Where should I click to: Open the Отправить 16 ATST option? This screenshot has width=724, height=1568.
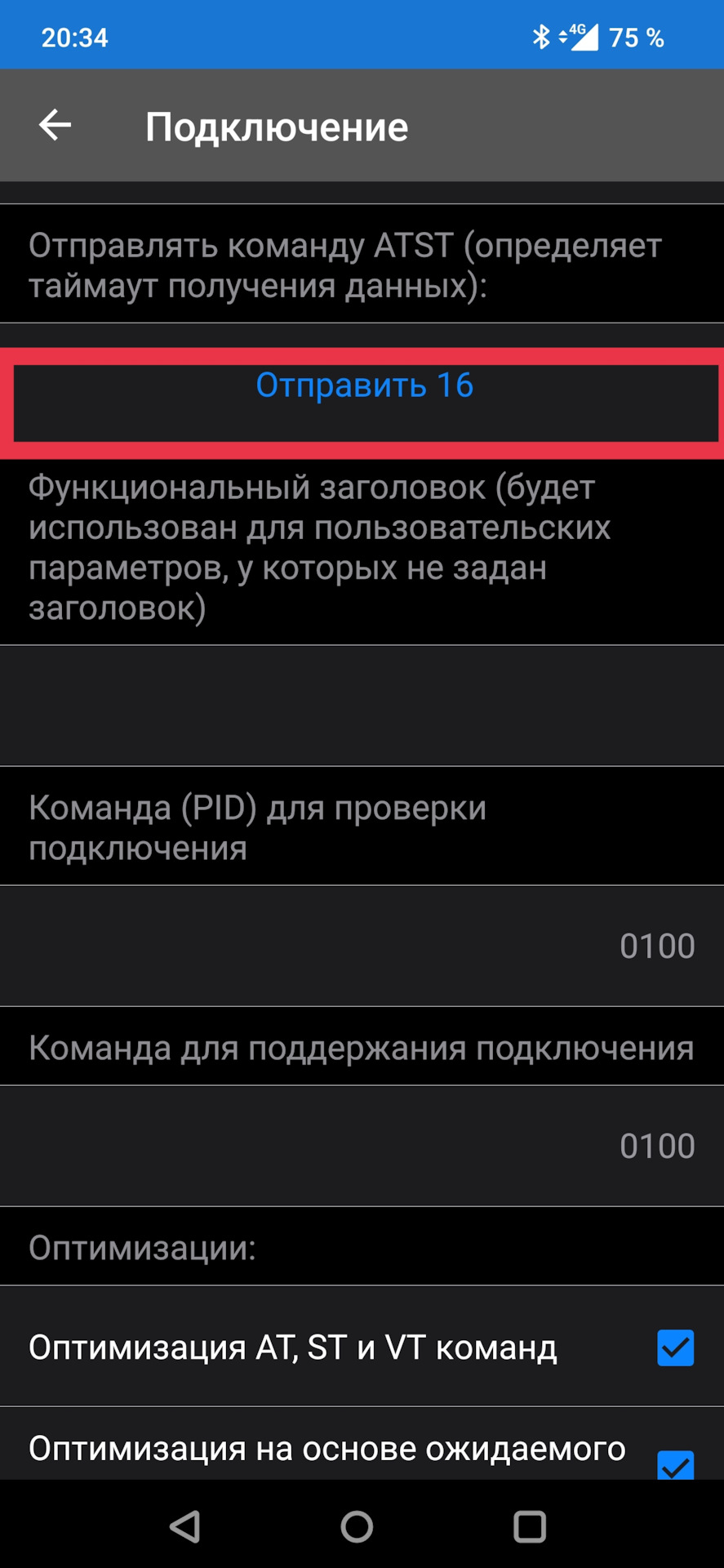coord(364,386)
